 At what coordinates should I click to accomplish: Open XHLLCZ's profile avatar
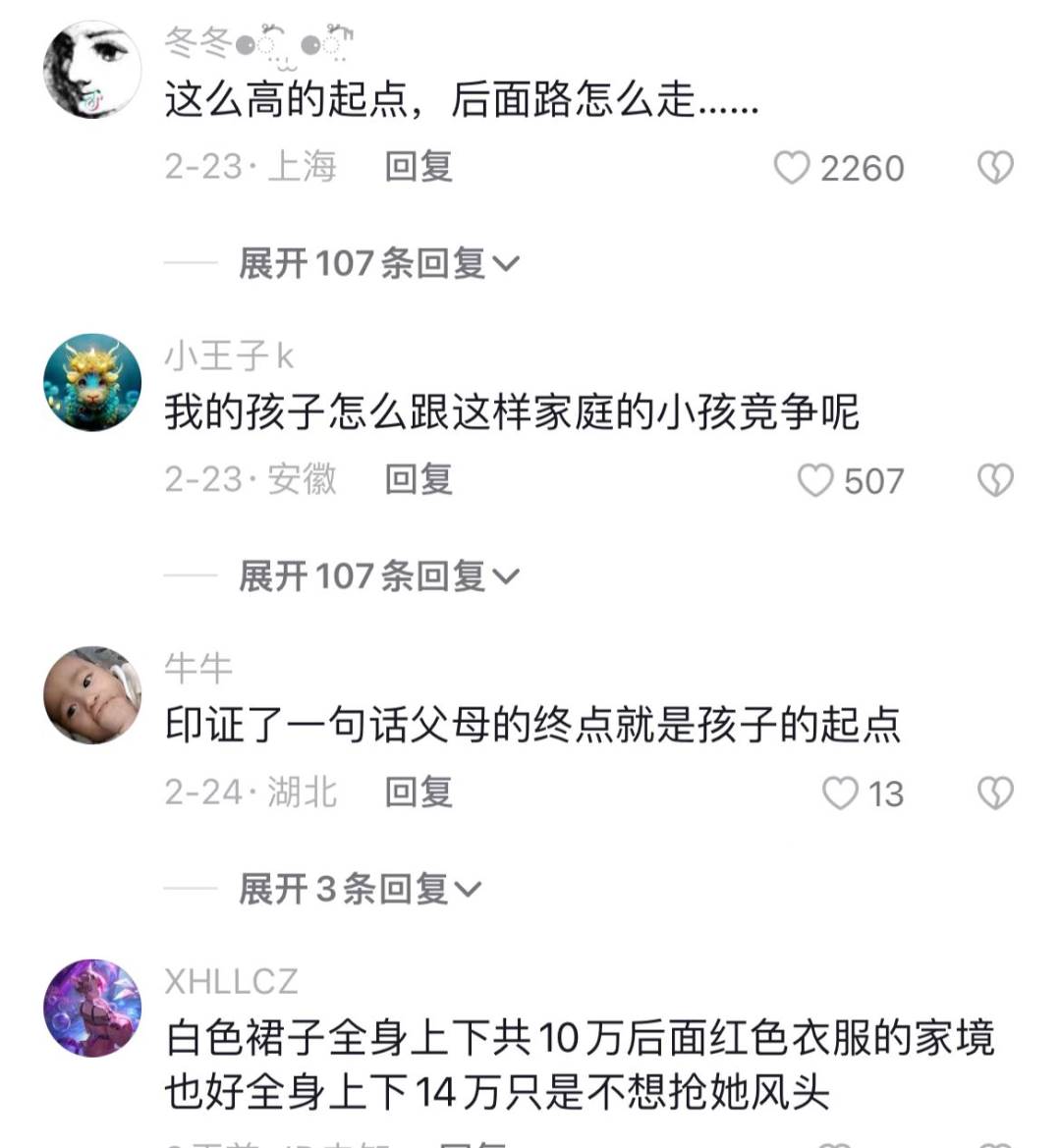coord(92,1008)
